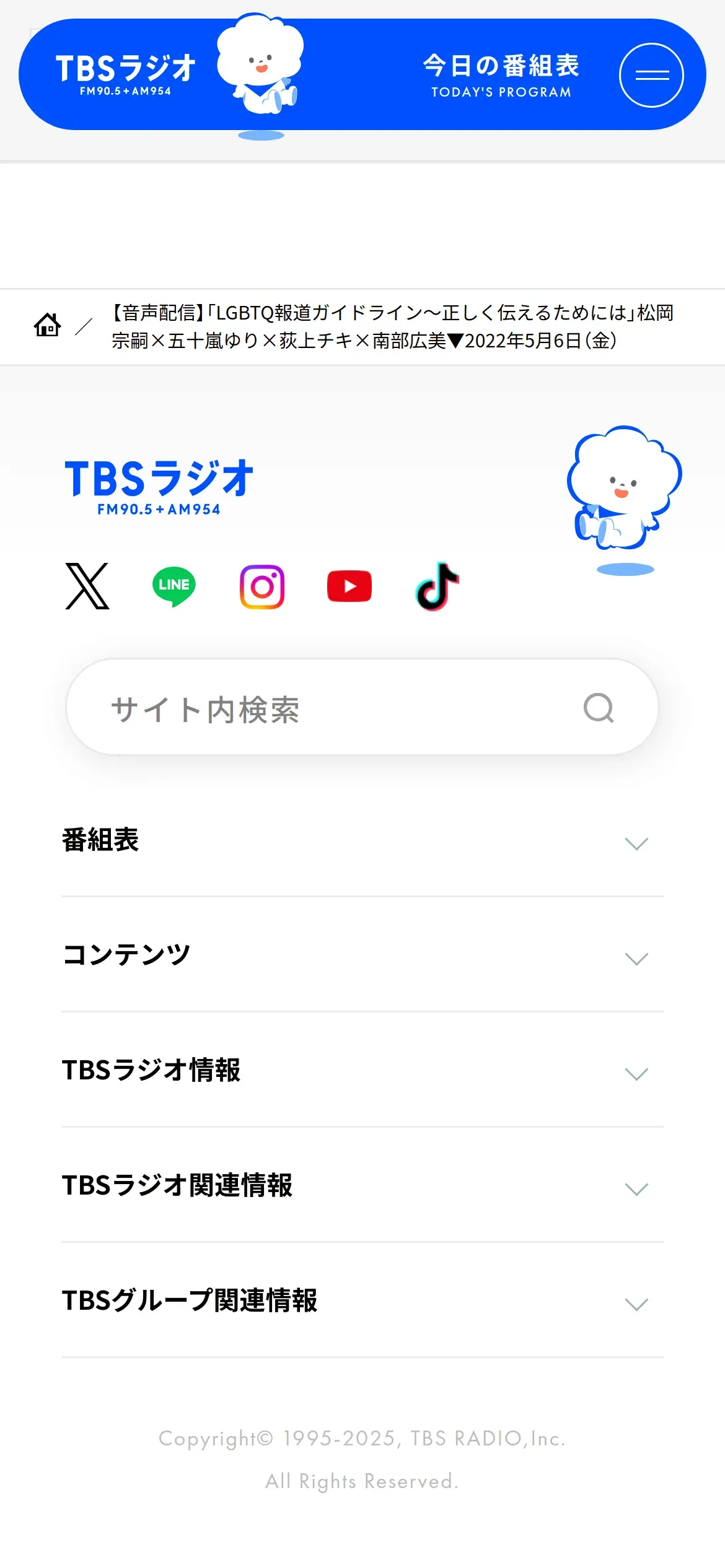Expand the TBSグループ関連情報 section
725x1568 pixels.
[x=362, y=1302]
